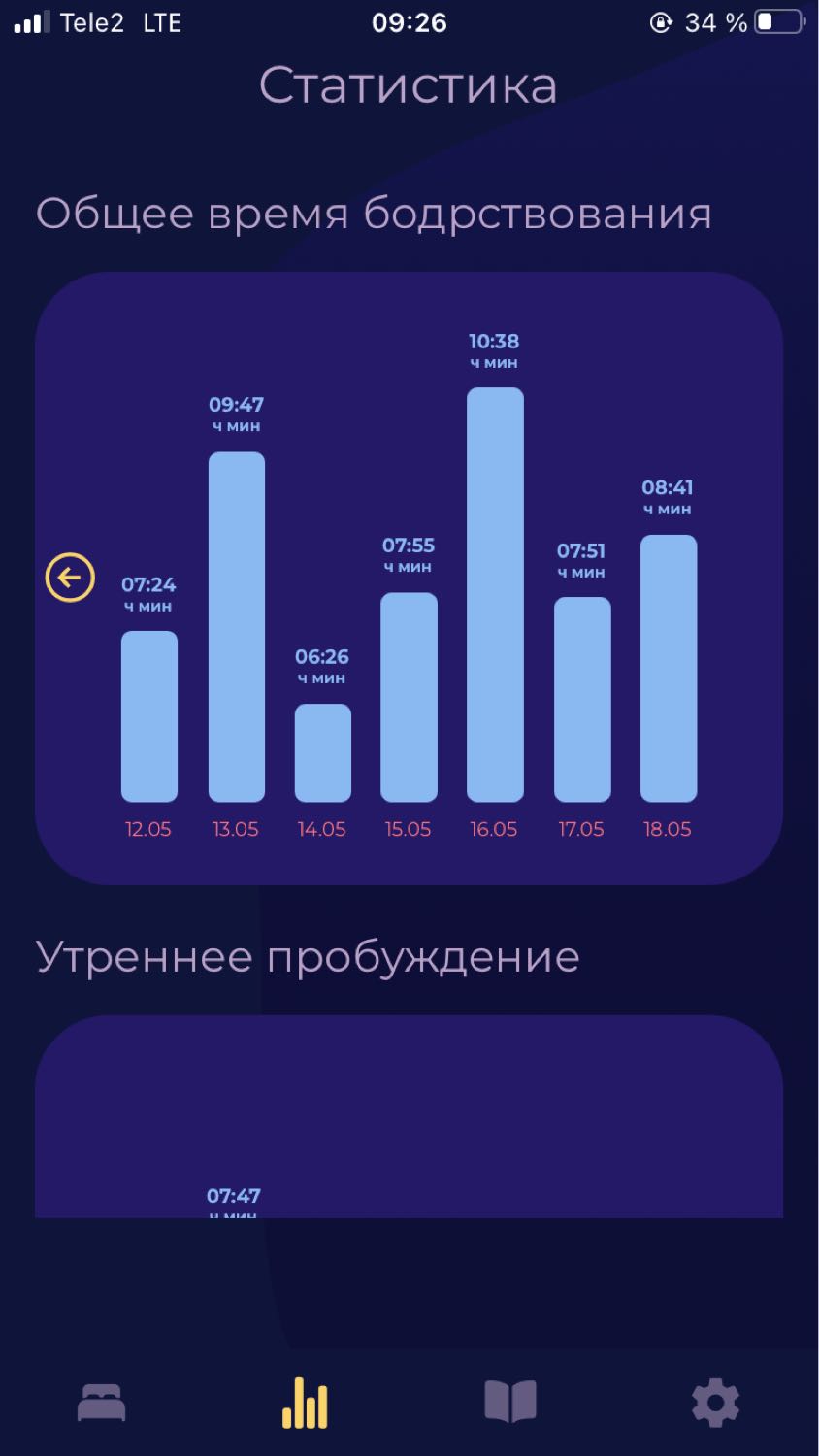Viewport: 819px width, 1456px height.
Task: Go to the previous week with the arrow
Action: 70,579
